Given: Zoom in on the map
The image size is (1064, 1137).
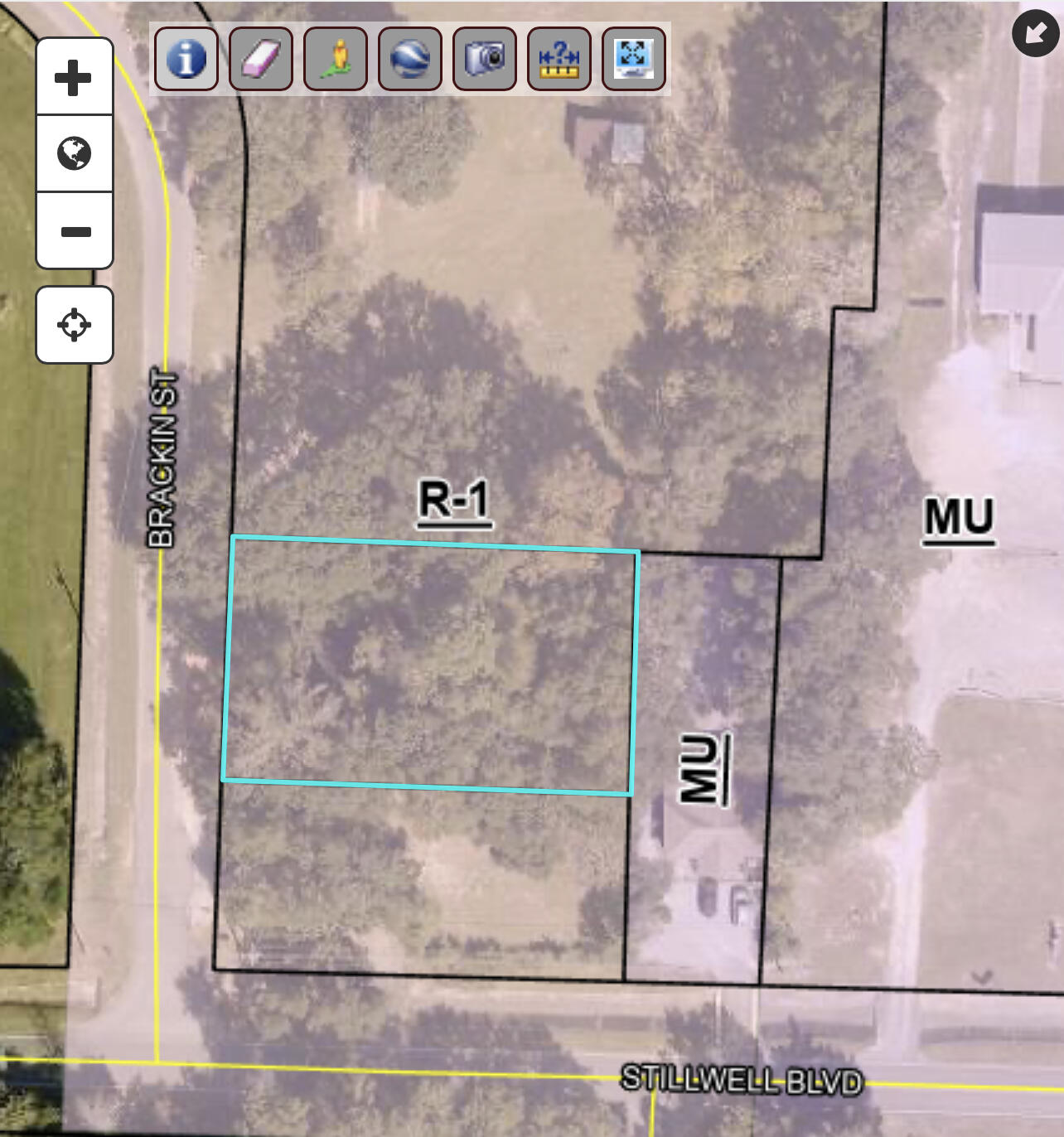Looking at the screenshot, I should point(74,77).
